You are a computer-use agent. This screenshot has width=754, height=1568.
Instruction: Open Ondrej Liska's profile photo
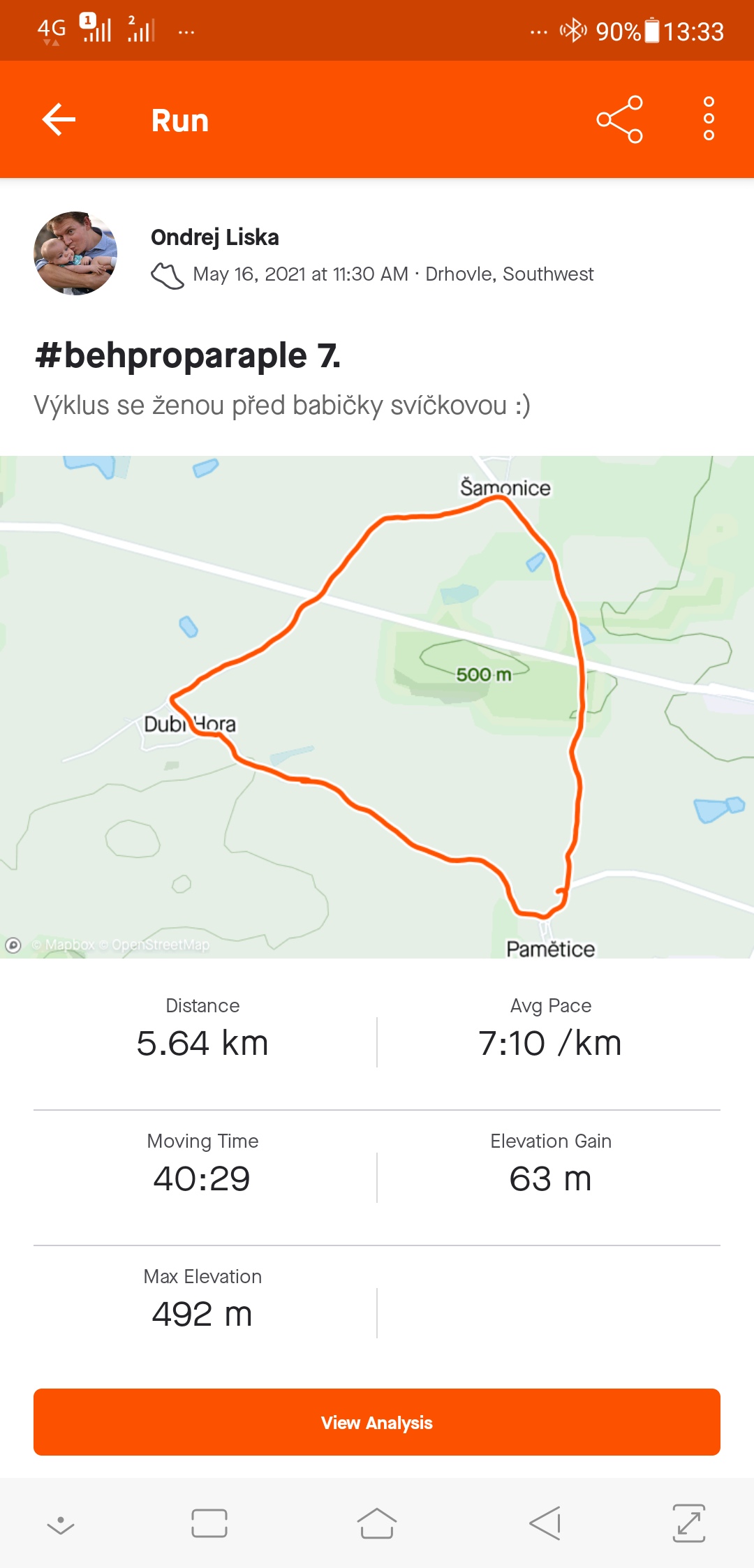click(x=75, y=253)
